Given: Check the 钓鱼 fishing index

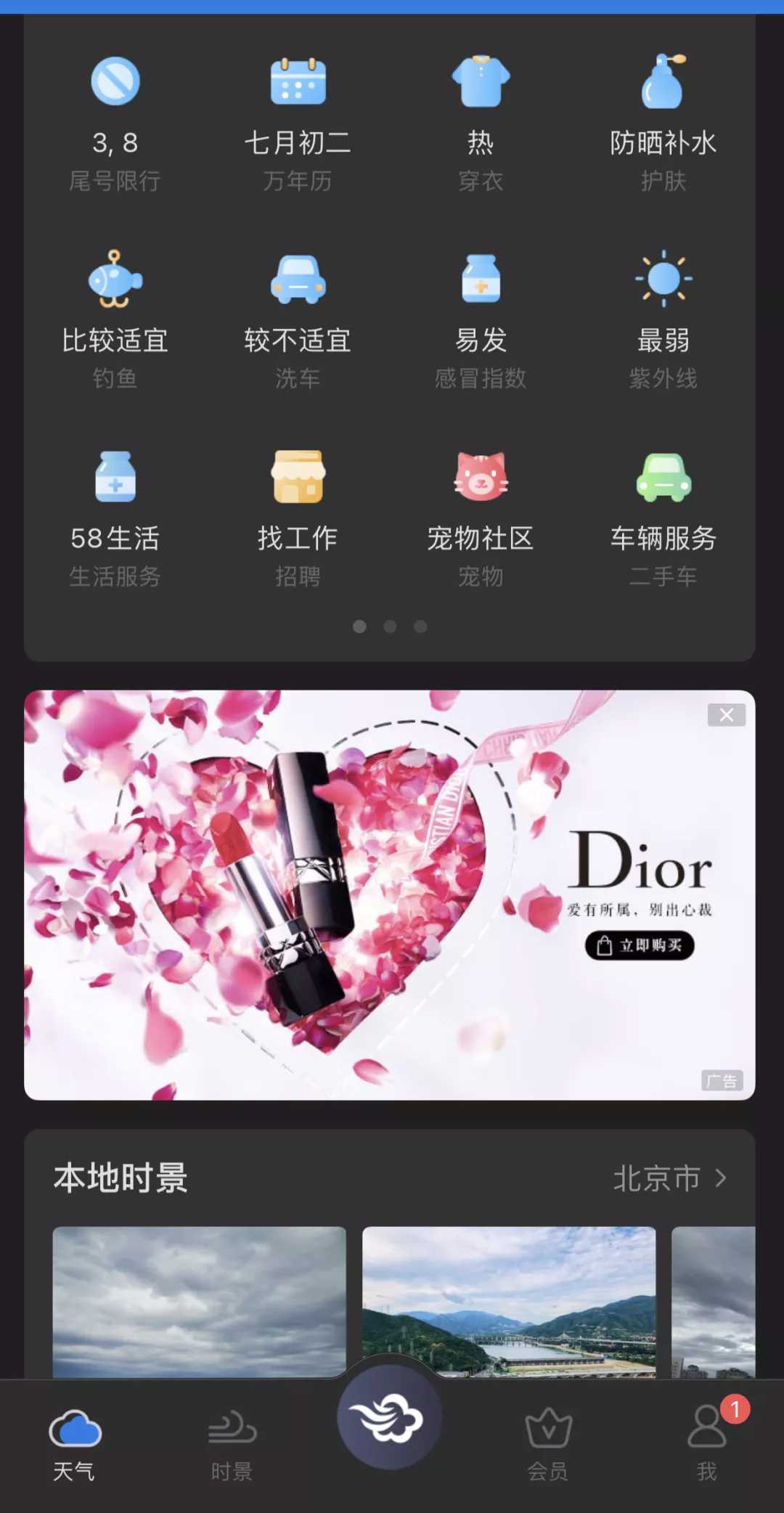Looking at the screenshot, I should (115, 319).
